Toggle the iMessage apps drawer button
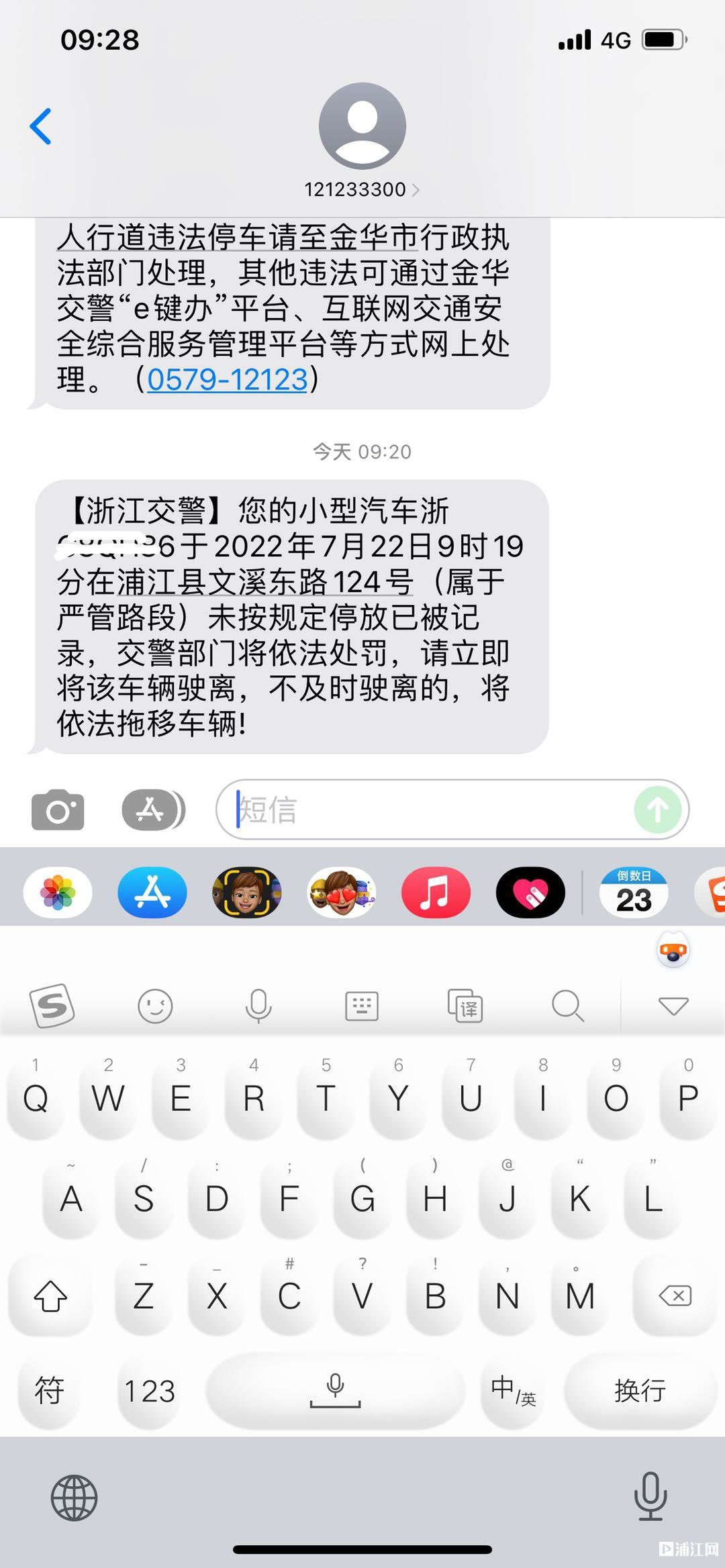The height and width of the screenshot is (1568, 725). [x=153, y=810]
